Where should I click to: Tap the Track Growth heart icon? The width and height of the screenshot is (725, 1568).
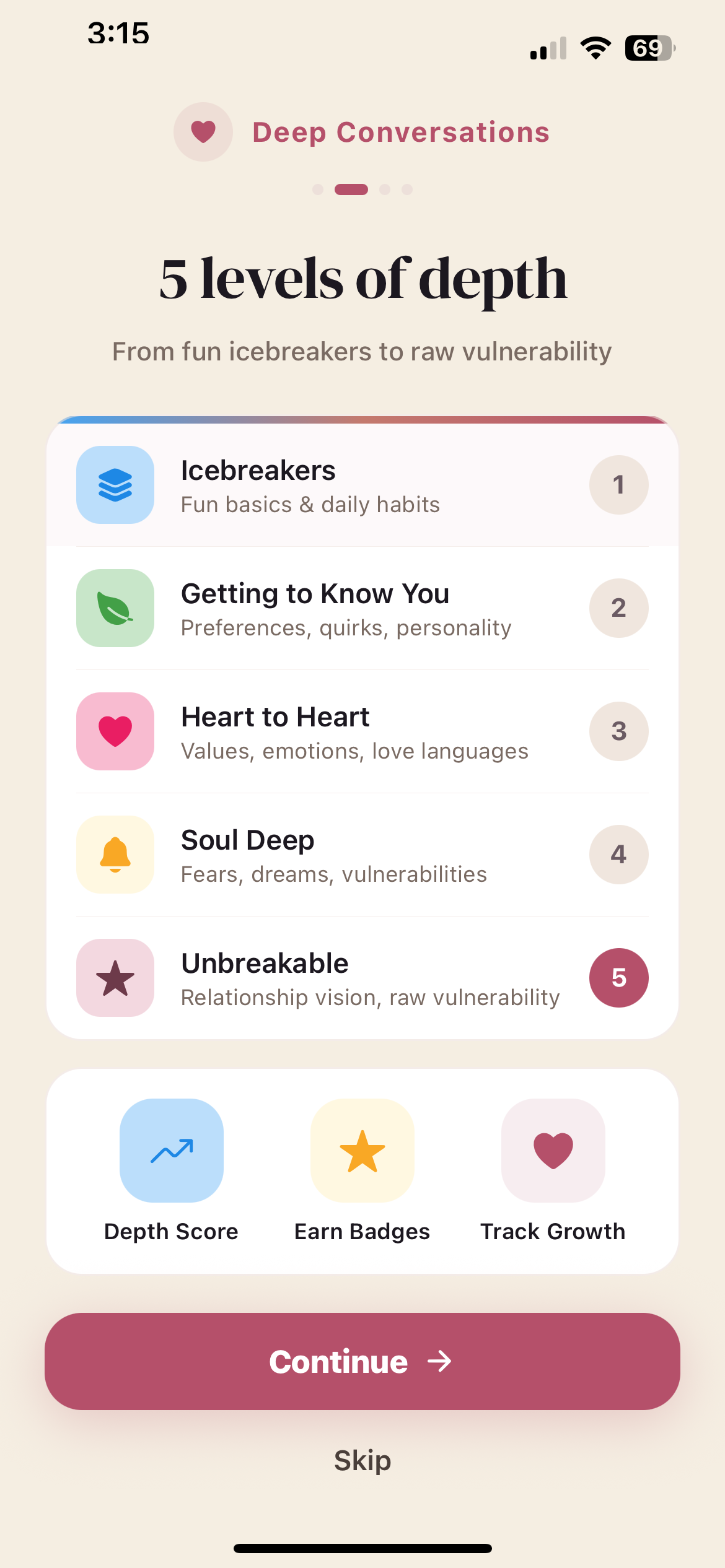click(553, 1150)
